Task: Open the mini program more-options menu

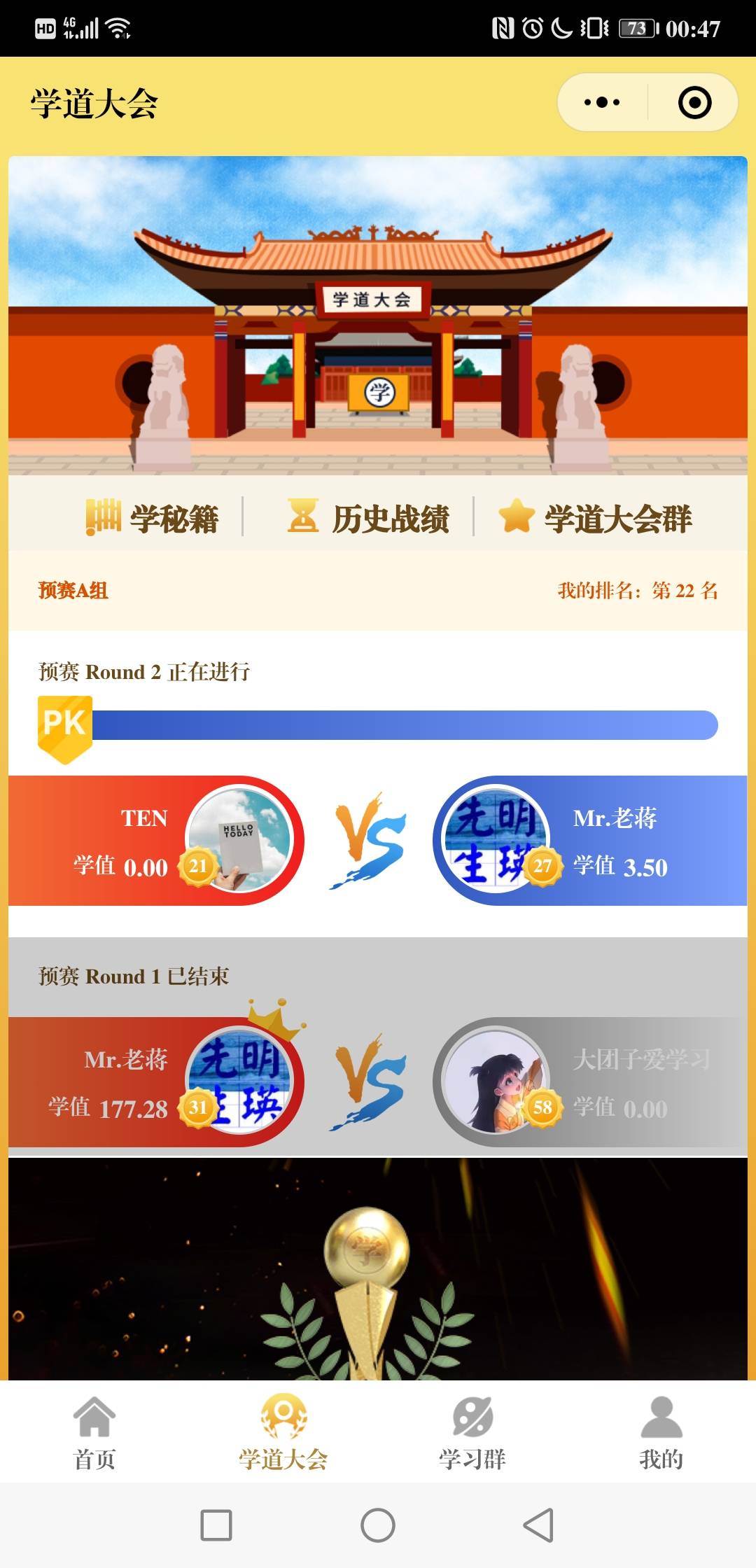Action: tap(602, 102)
